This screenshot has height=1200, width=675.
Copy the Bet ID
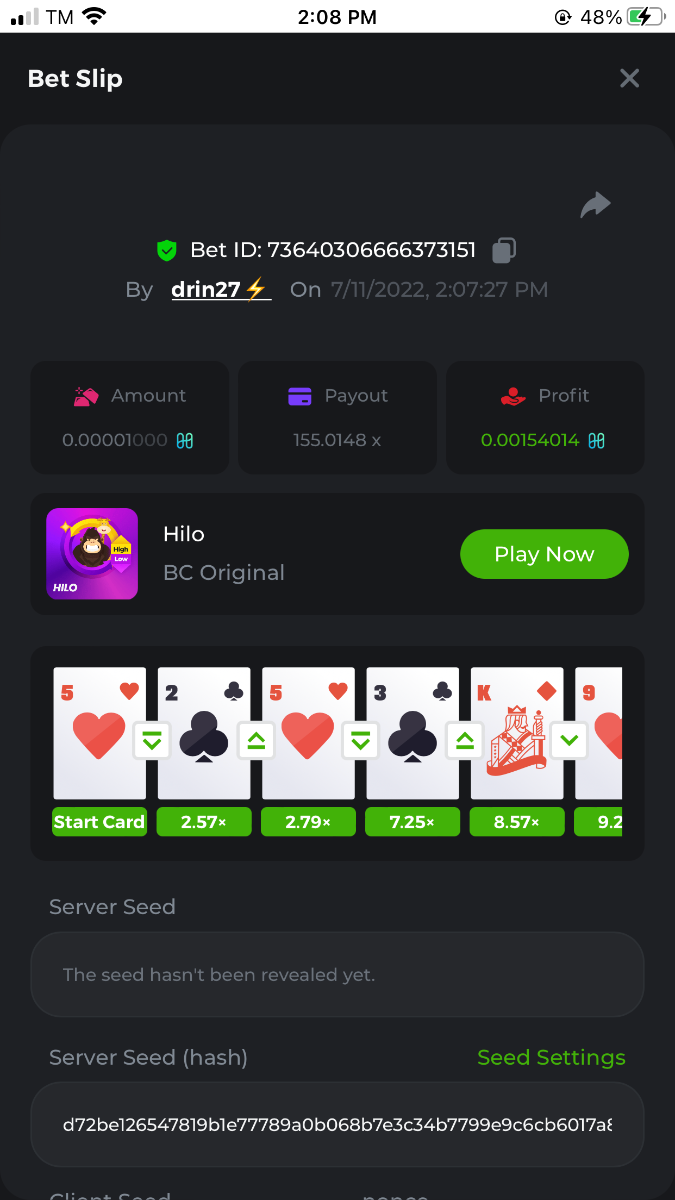coord(504,250)
